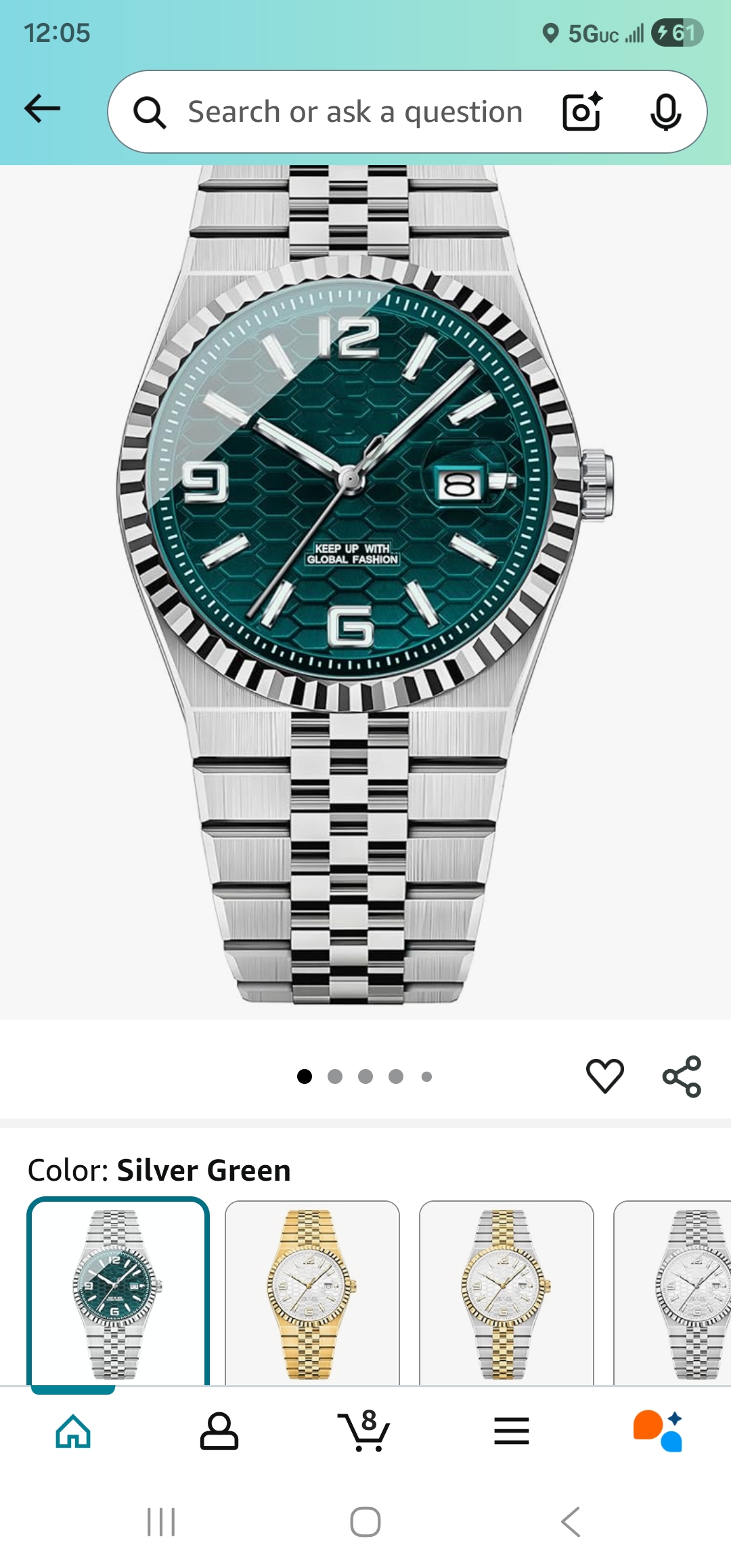Viewport: 731px width, 1568px height.
Task: Open the system recent apps button
Action: (x=161, y=1522)
